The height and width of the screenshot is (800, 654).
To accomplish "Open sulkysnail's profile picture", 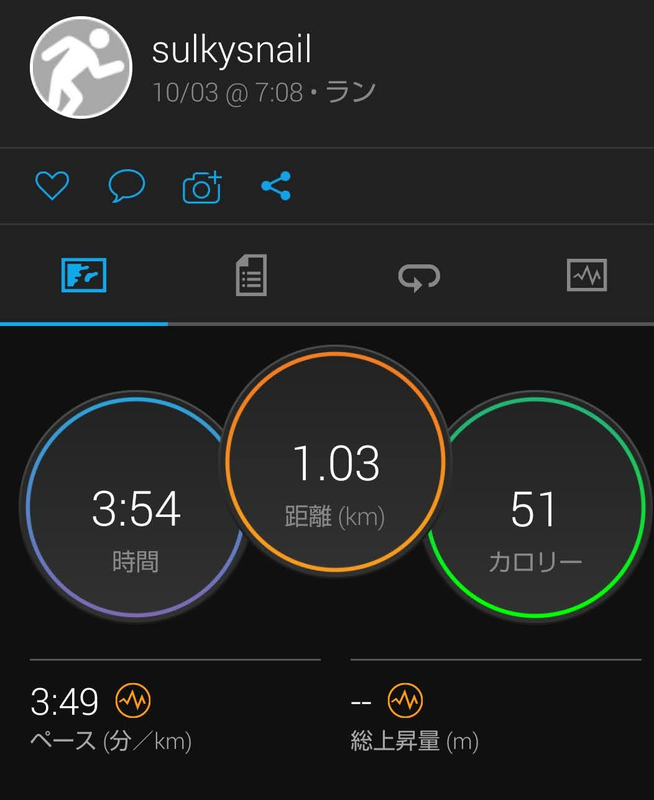I will point(81,67).
